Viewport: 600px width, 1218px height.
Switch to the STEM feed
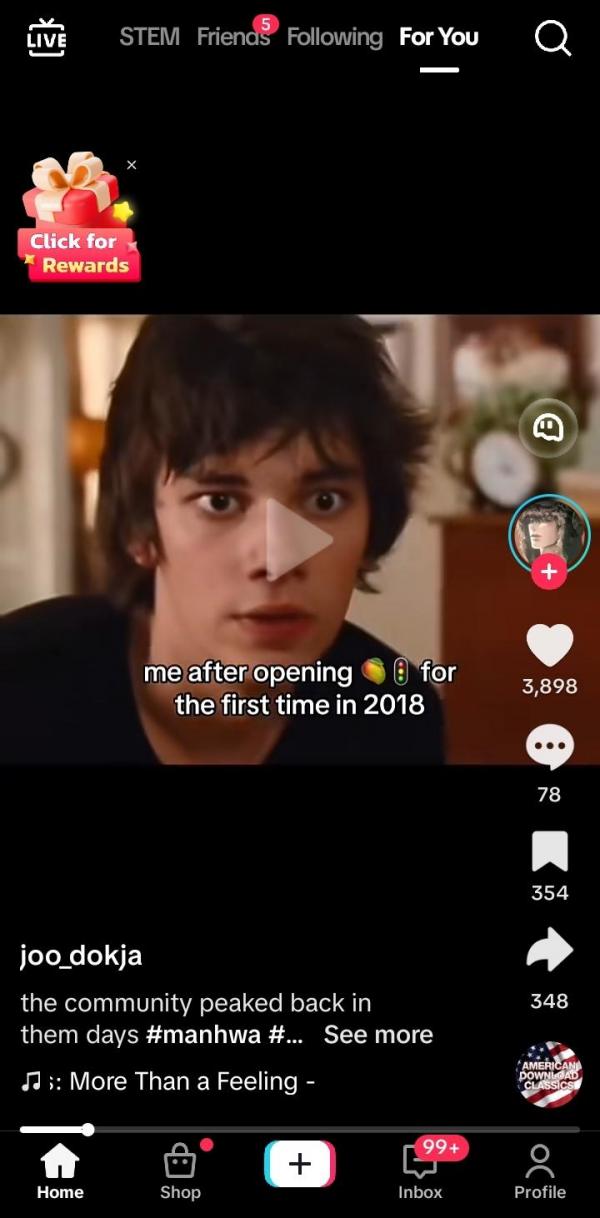point(149,38)
